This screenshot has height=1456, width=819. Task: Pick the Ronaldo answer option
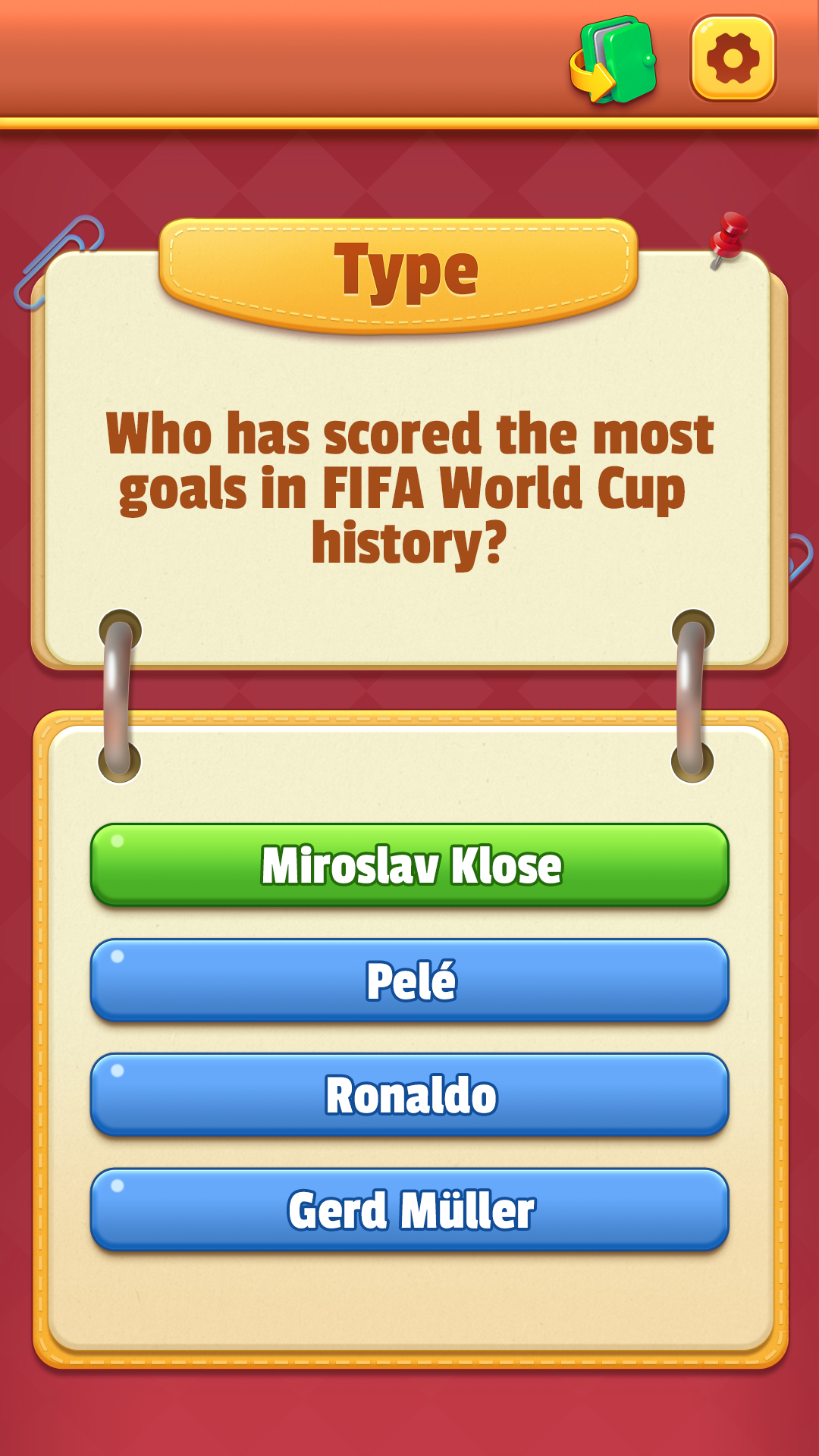(x=409, y=1095)
